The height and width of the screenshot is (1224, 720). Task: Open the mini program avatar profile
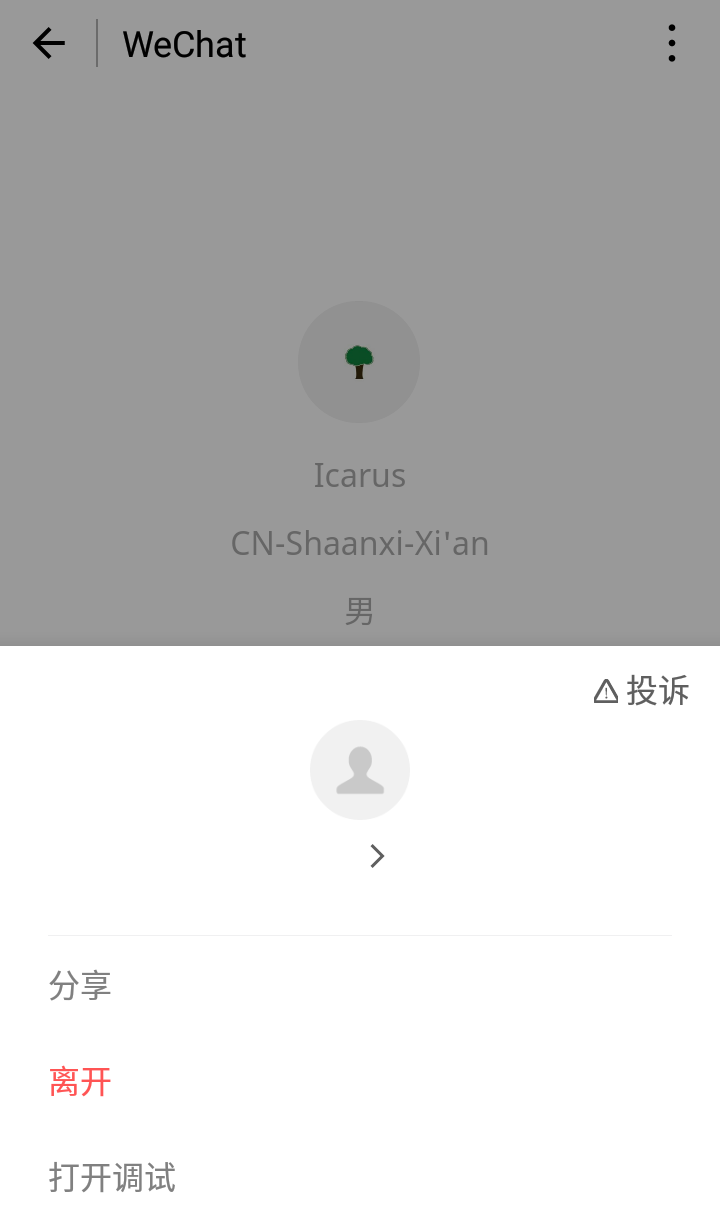tap(360, 770)
